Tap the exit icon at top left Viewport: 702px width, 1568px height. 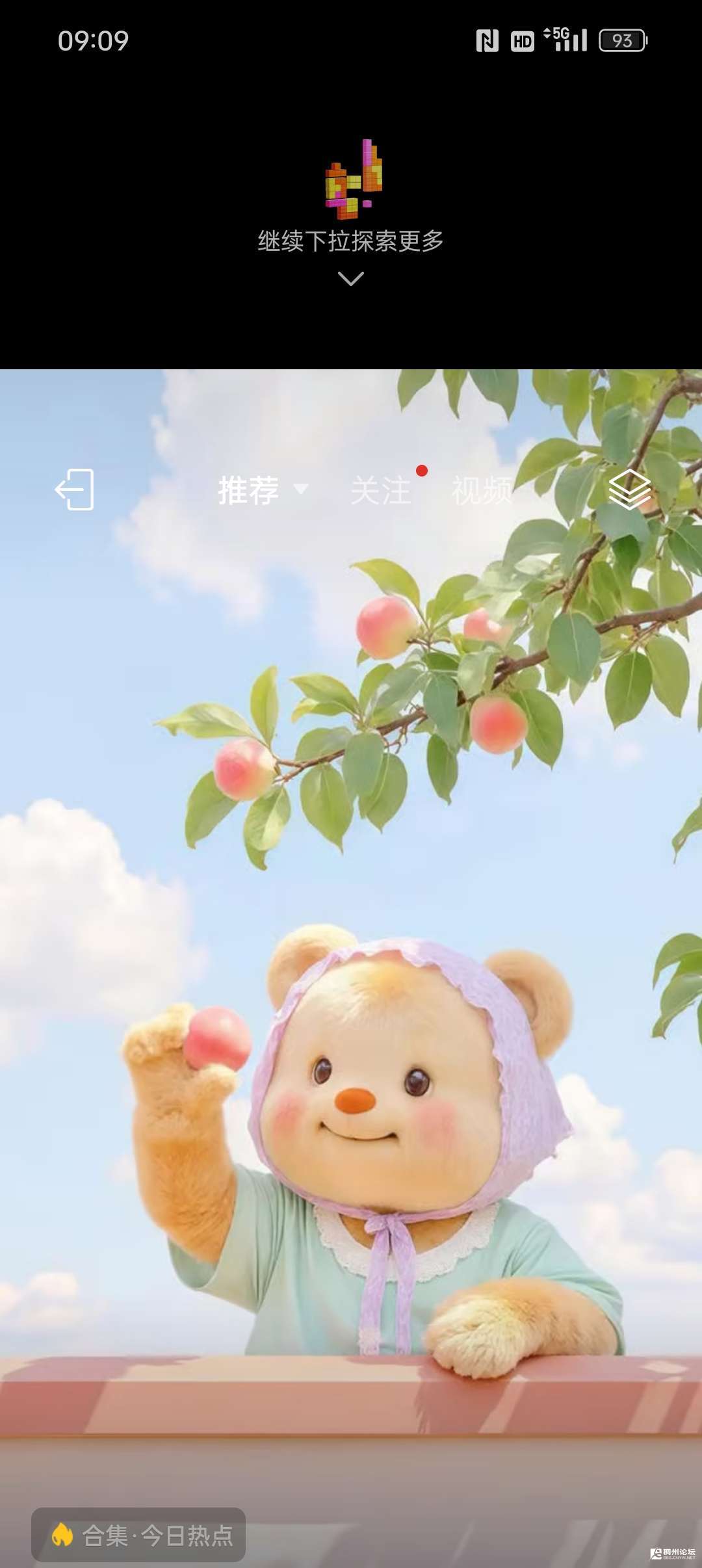(75, 490)
